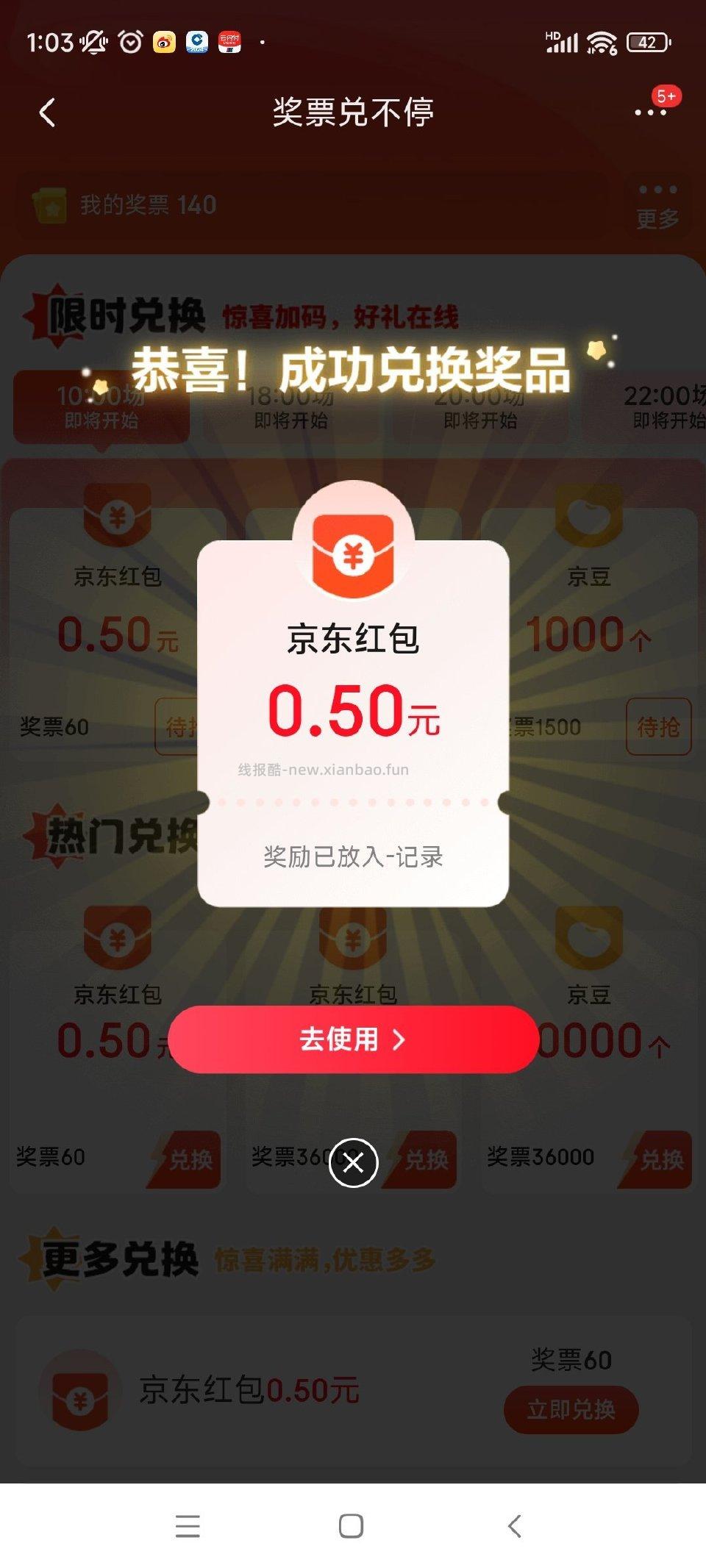Tap 待抢 next to the 1000个 京豆

pyautogui.click(x=660, y=726)
